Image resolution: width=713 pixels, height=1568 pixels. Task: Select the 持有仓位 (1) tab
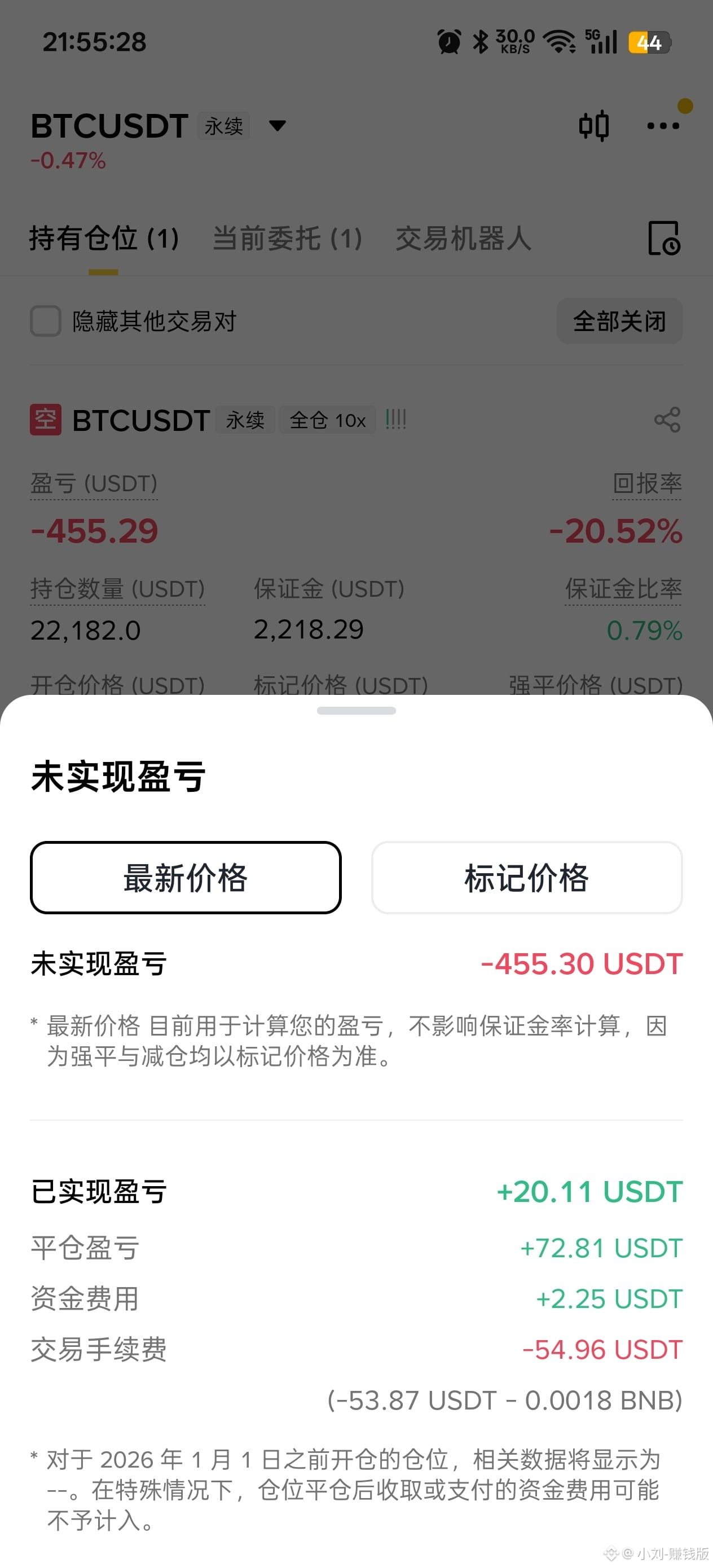click(x=104, y=238)
